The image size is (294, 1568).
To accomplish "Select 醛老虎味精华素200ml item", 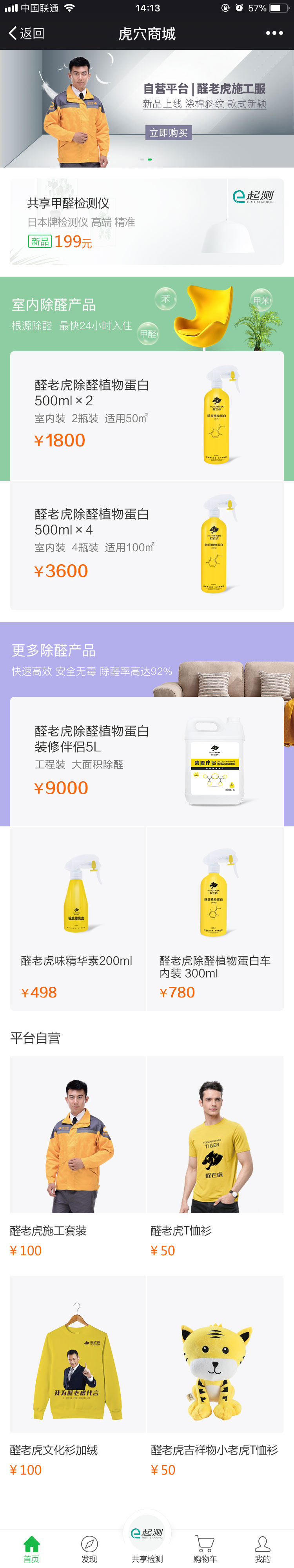I will 78,919.
